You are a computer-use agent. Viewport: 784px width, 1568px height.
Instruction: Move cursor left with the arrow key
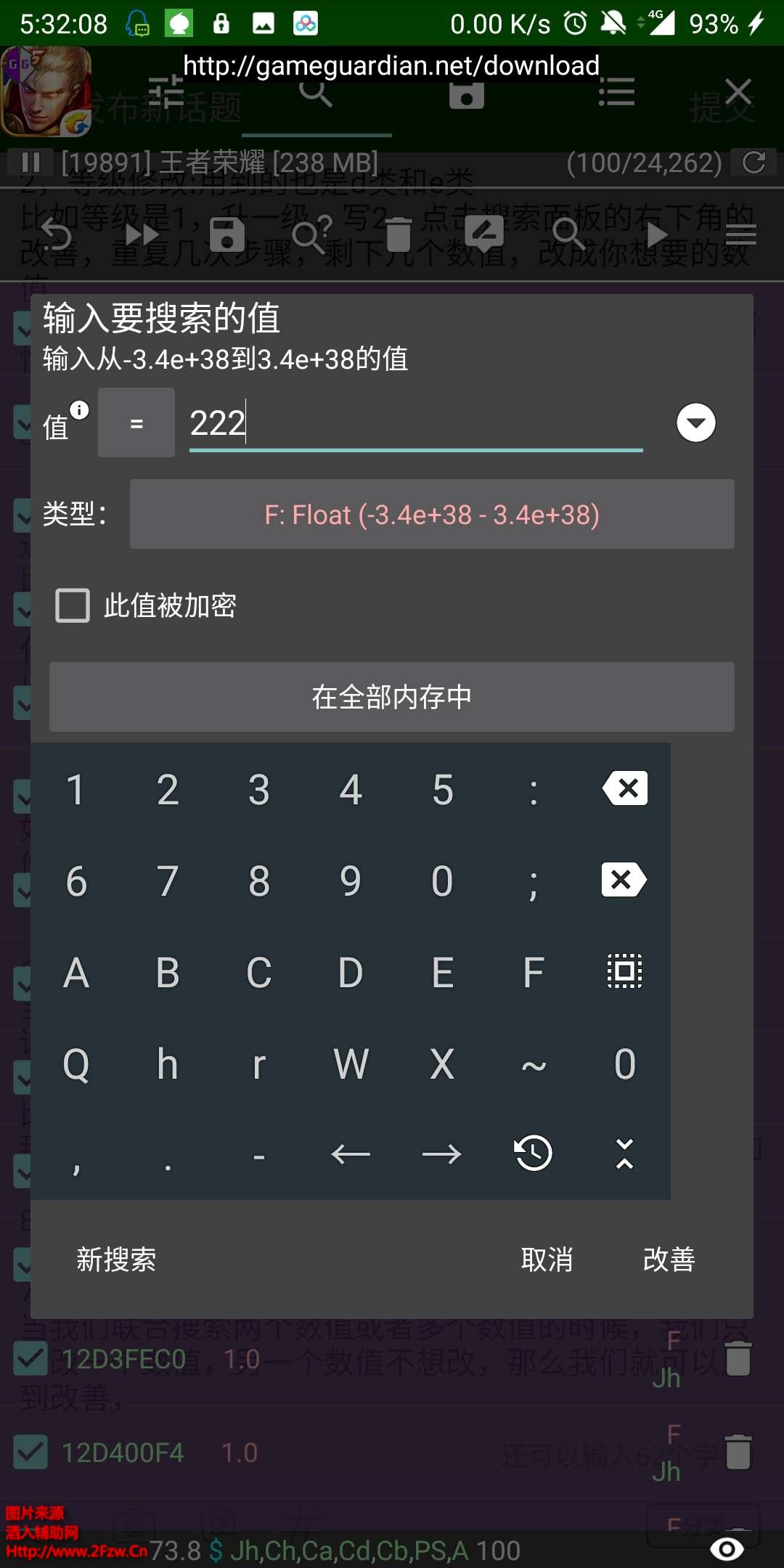pos(351,1153)
